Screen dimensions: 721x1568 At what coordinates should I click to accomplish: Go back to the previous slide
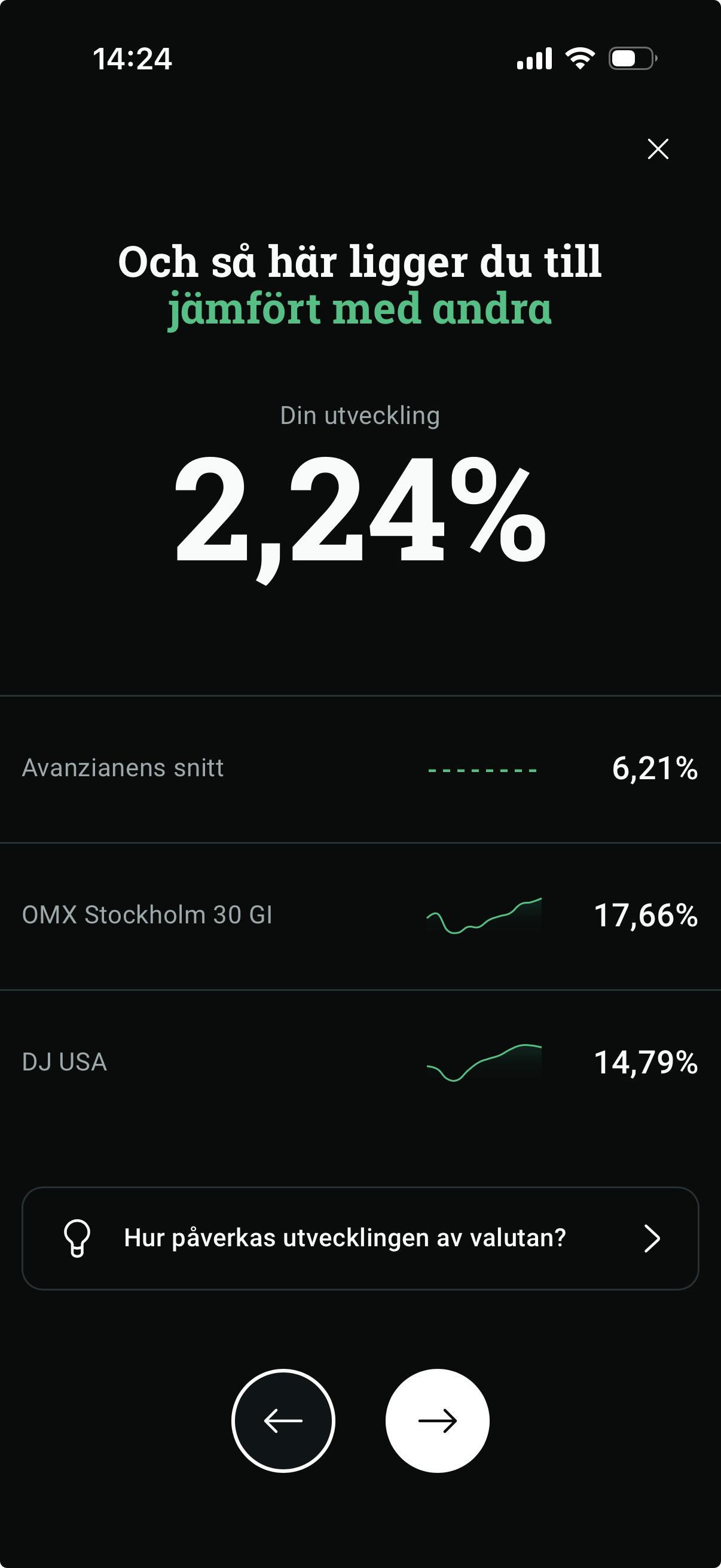[x=283, y=1421]
